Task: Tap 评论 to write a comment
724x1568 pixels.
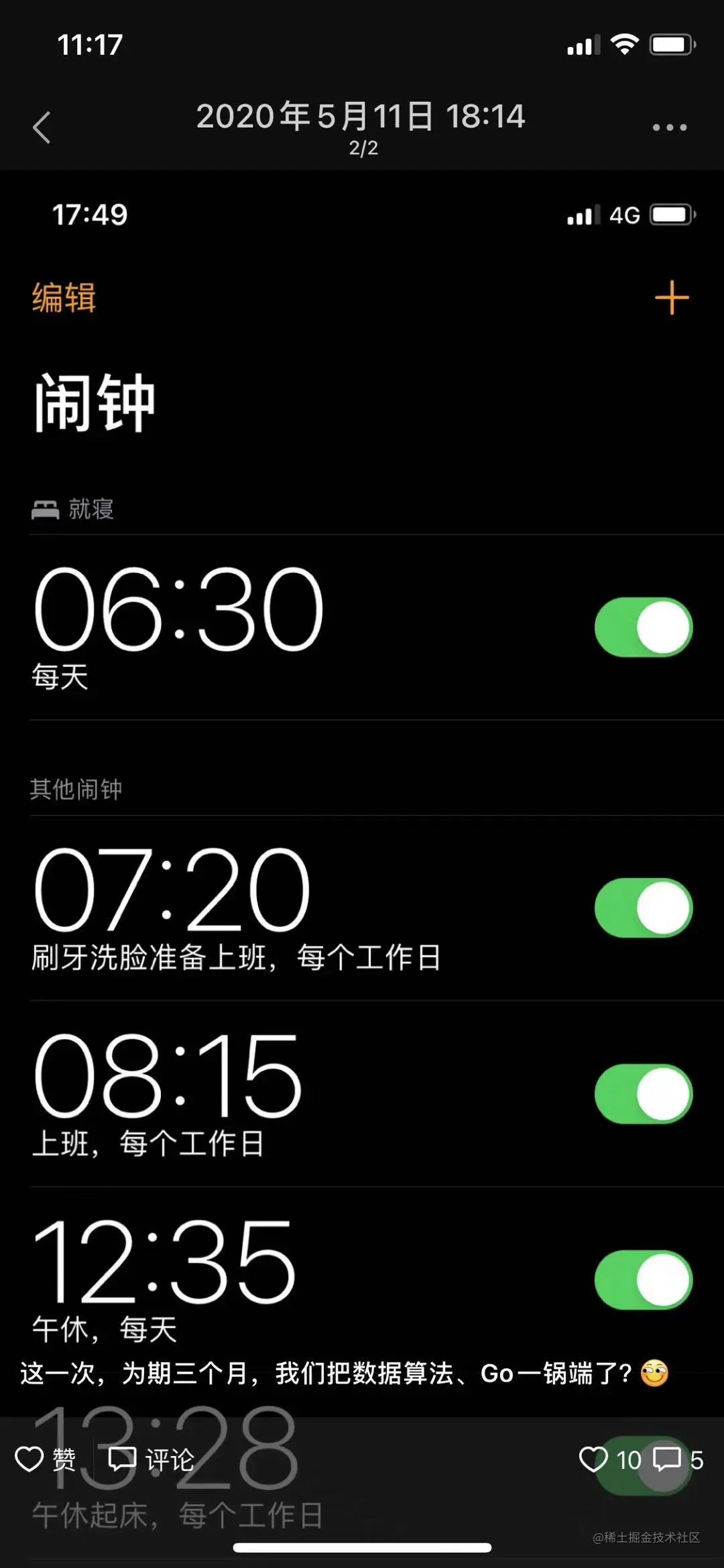Action: pyautogui.click(x=152, y=1459)
